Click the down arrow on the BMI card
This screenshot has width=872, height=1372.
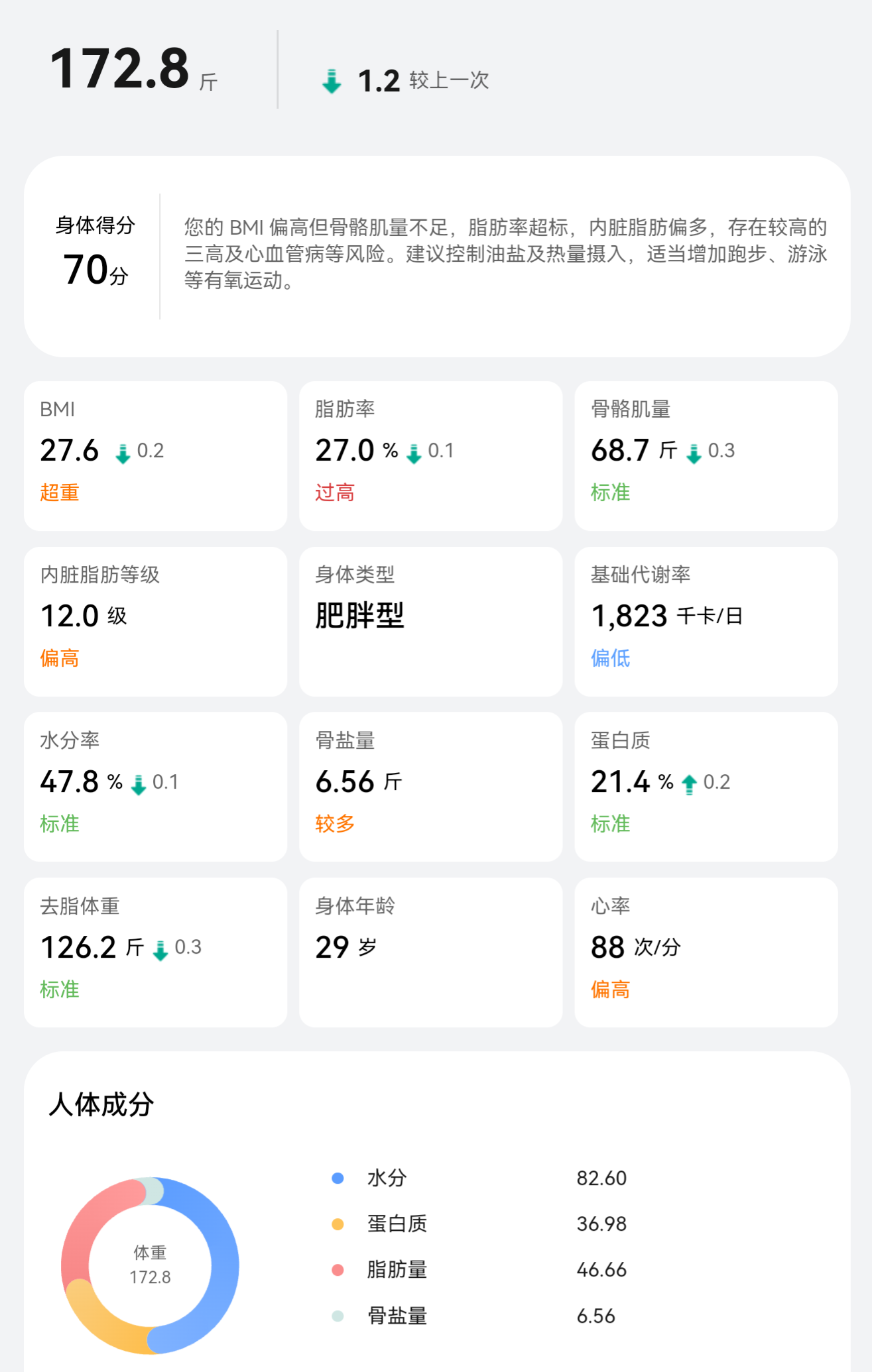[123, 452]
